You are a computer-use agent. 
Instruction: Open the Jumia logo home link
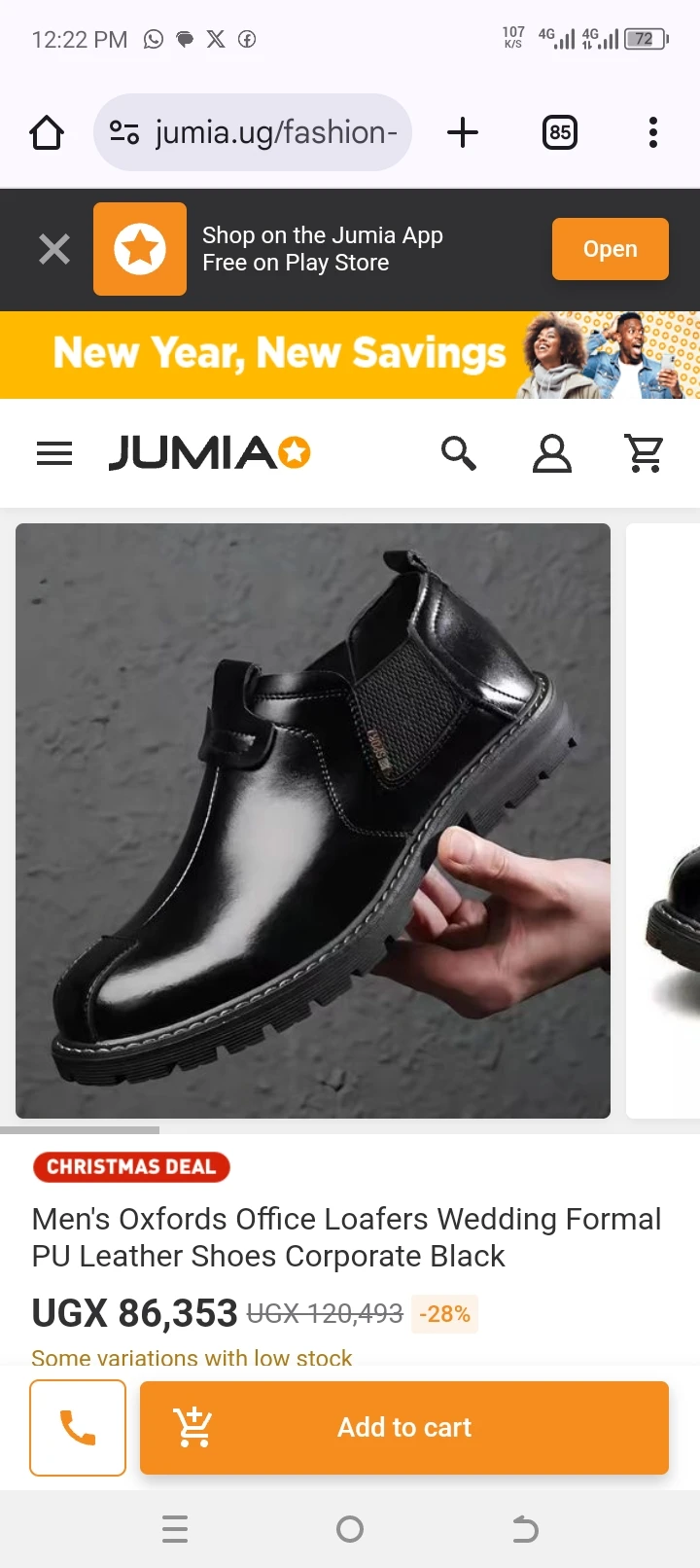click(x=209, y=453)
